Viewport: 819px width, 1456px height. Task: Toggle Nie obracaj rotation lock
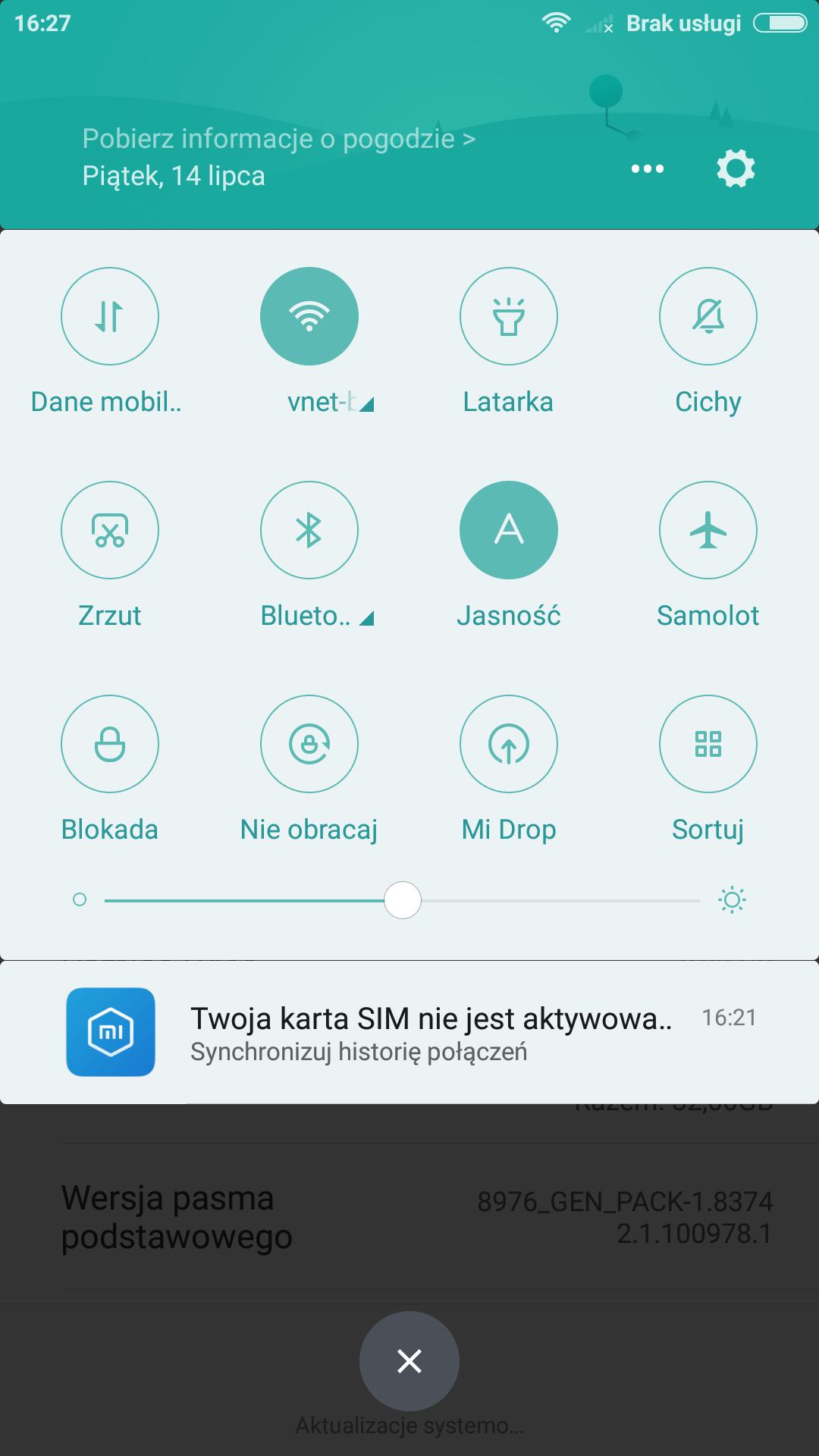coord(309,744)
